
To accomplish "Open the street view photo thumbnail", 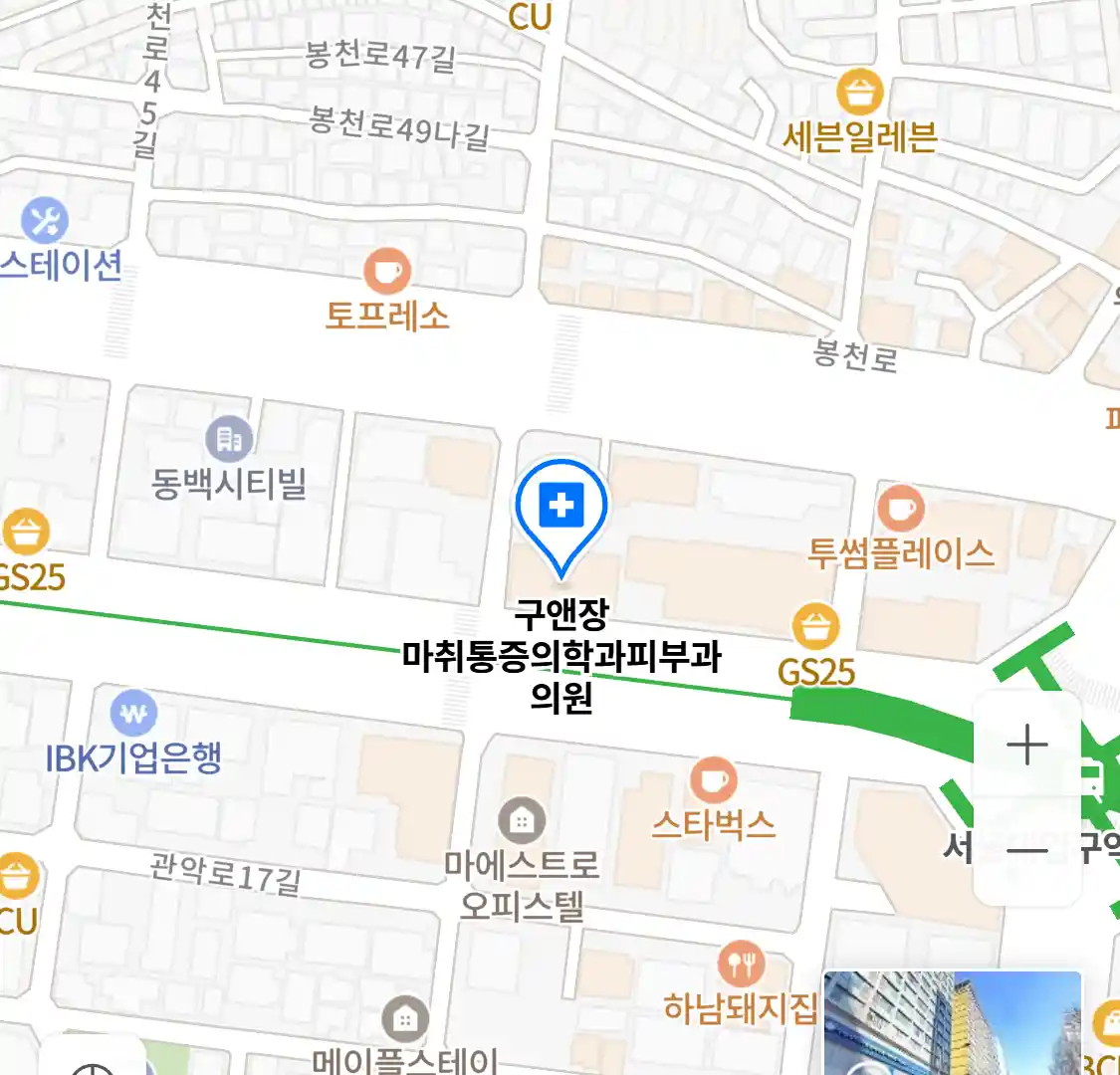I will point(952,1023).
